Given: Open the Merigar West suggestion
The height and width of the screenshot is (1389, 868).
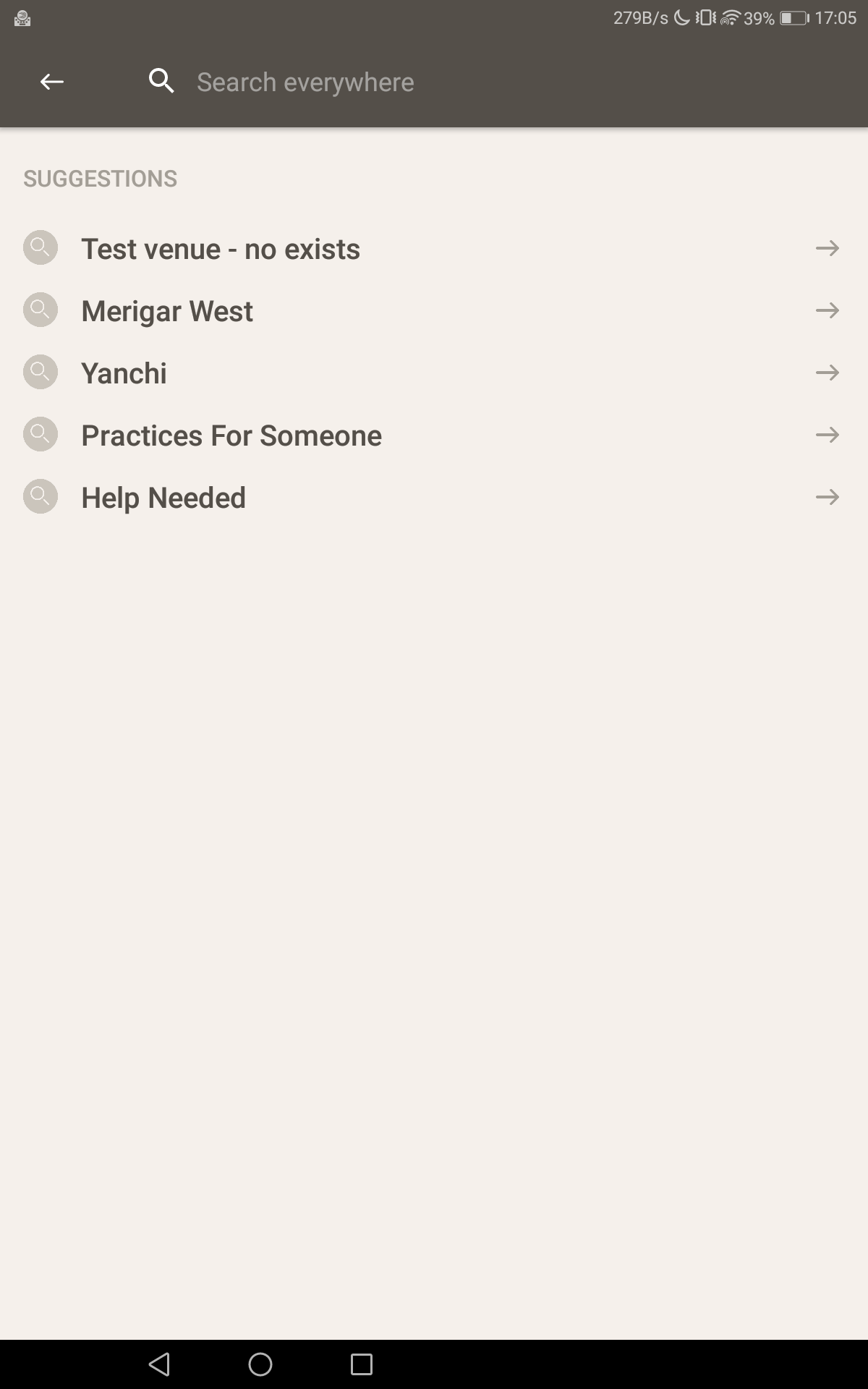Looking at the screenshot, I should [x=167, y=311].
